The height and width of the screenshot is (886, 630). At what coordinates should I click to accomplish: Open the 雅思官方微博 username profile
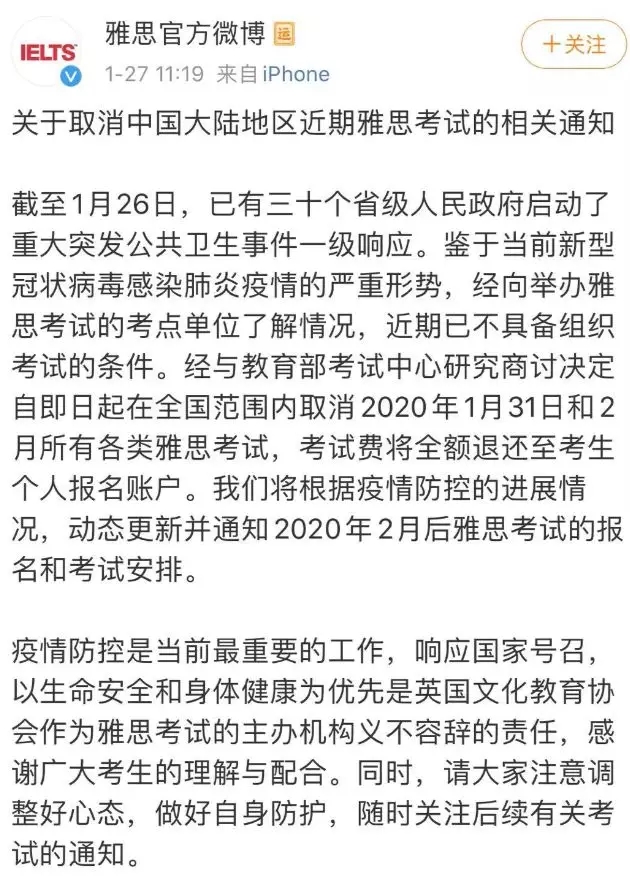(185, 36)
